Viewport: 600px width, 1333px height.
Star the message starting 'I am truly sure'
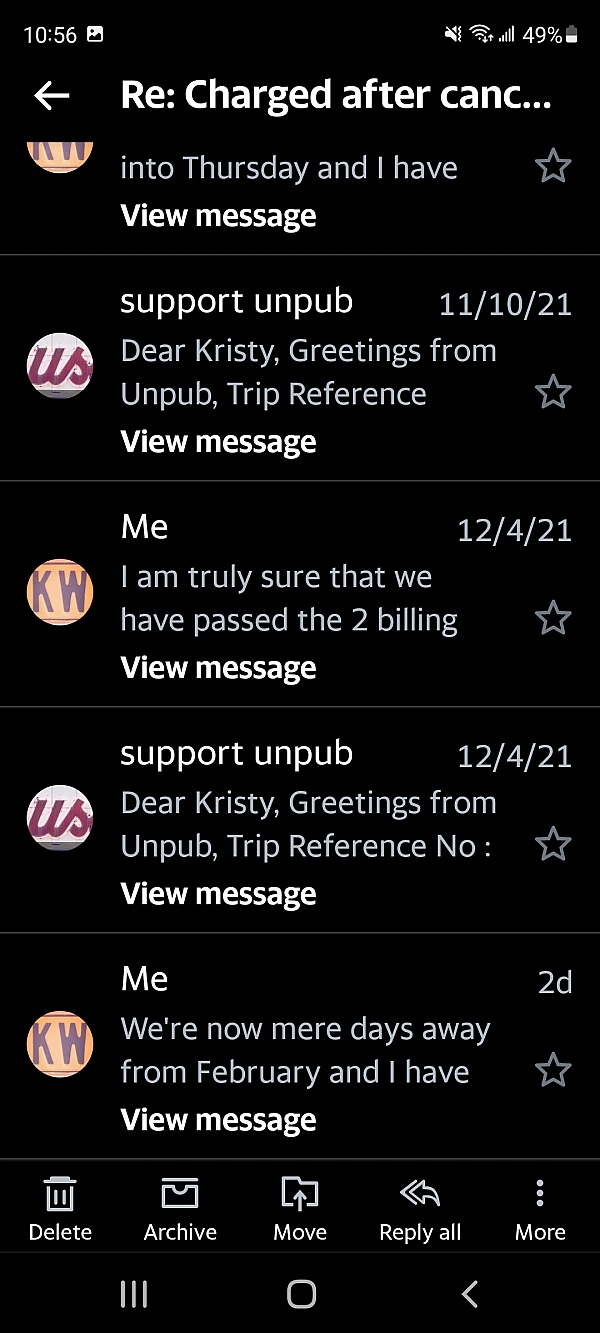(553, 618)
